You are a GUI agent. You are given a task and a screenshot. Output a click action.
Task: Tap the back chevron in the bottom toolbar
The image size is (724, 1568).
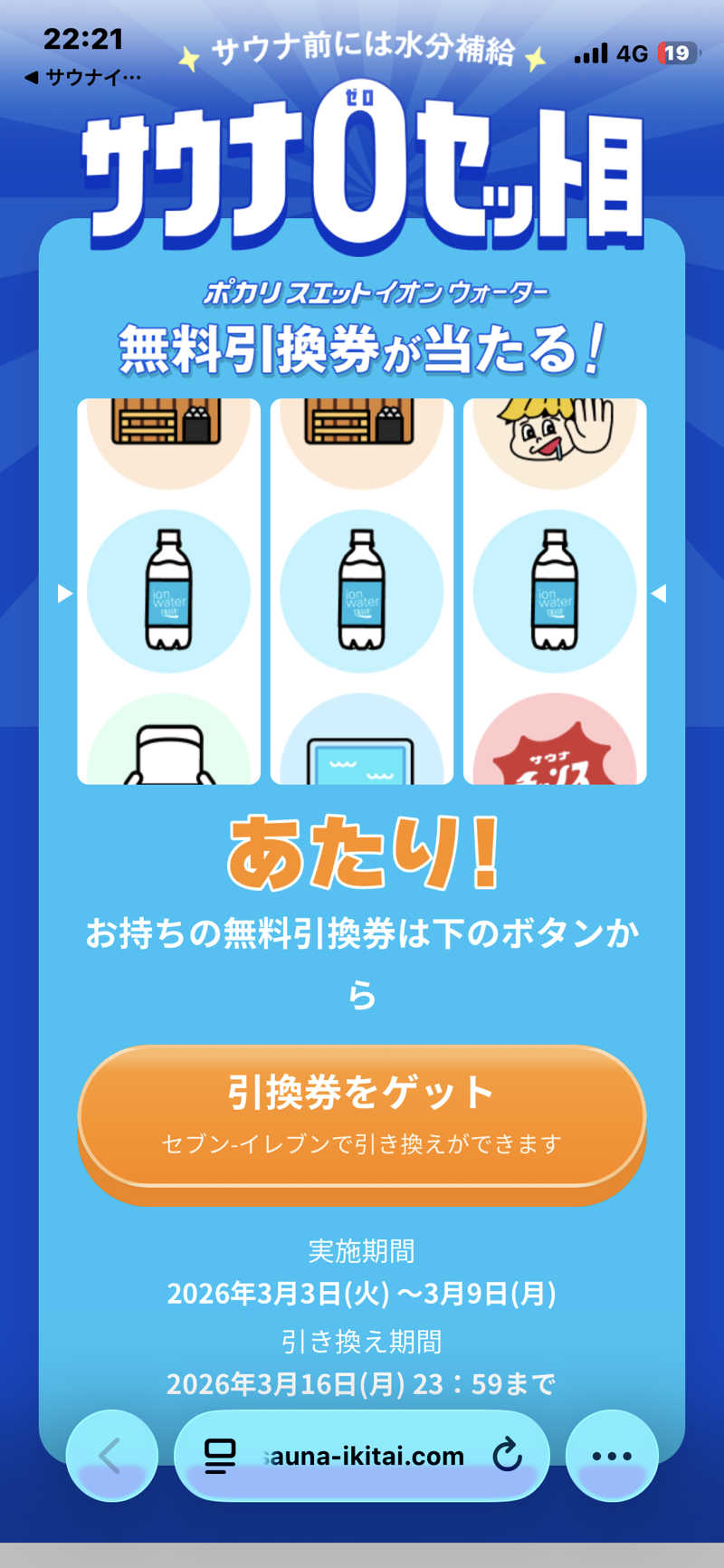[111, 1456]
